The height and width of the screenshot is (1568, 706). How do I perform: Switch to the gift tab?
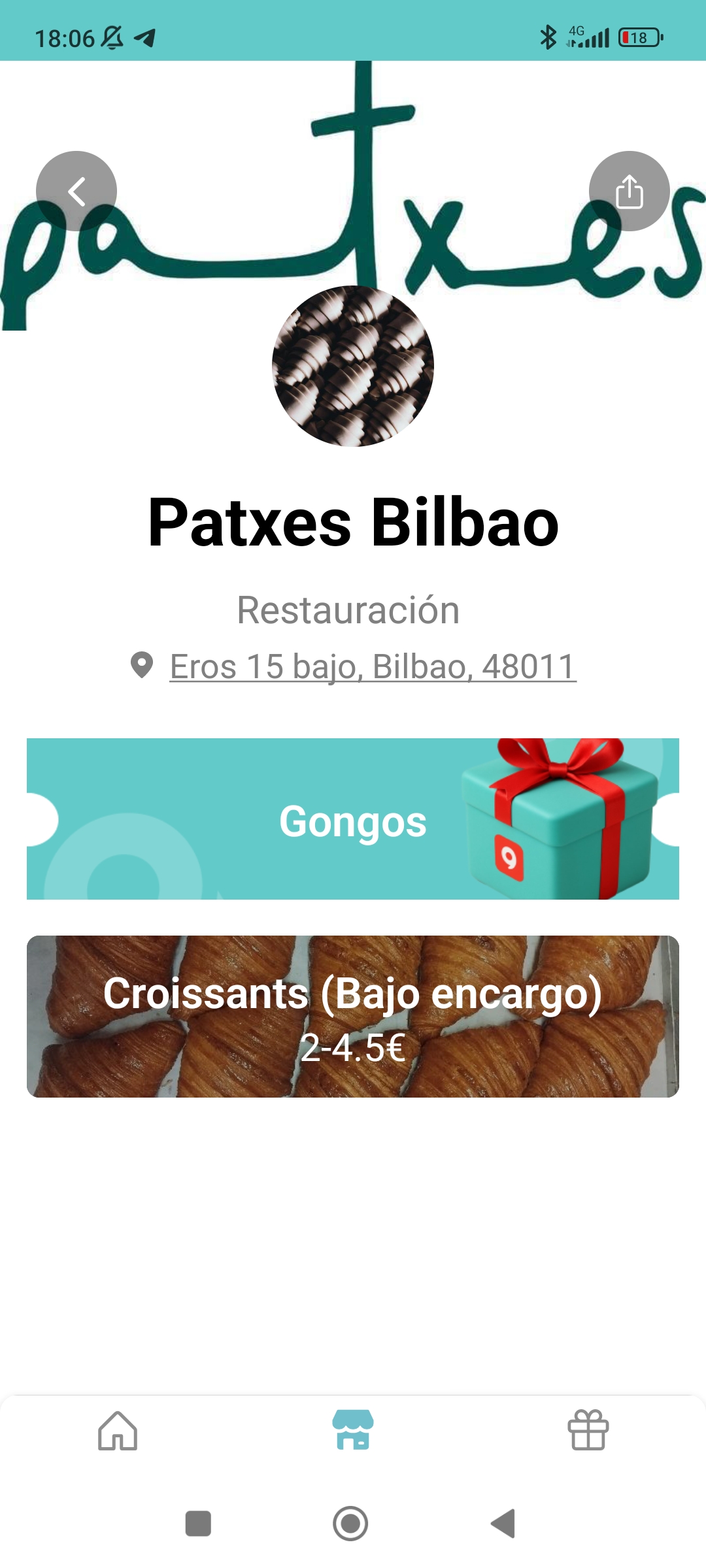pyautogui.click(x=588, y=1431)
